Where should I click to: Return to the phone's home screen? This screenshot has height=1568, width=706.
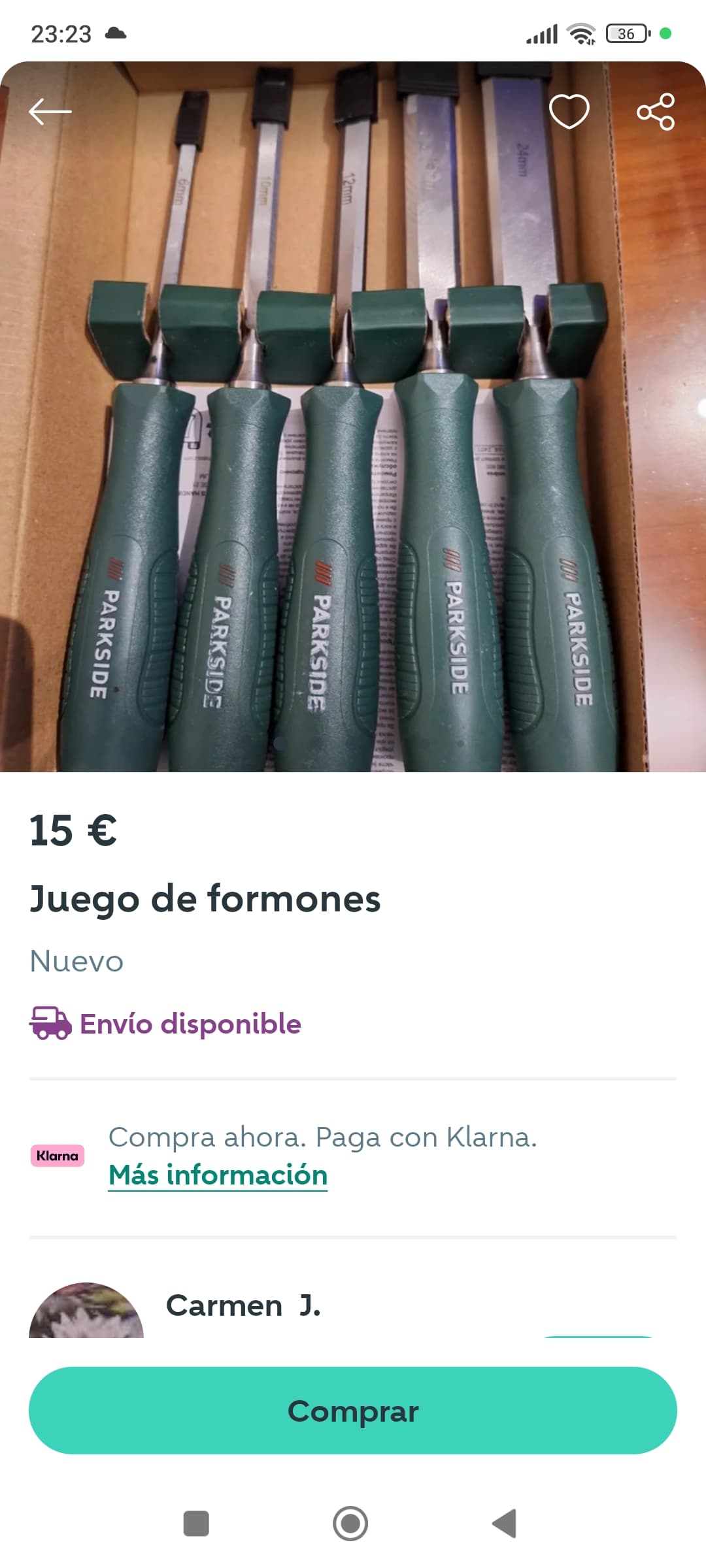pos(350,1524)
